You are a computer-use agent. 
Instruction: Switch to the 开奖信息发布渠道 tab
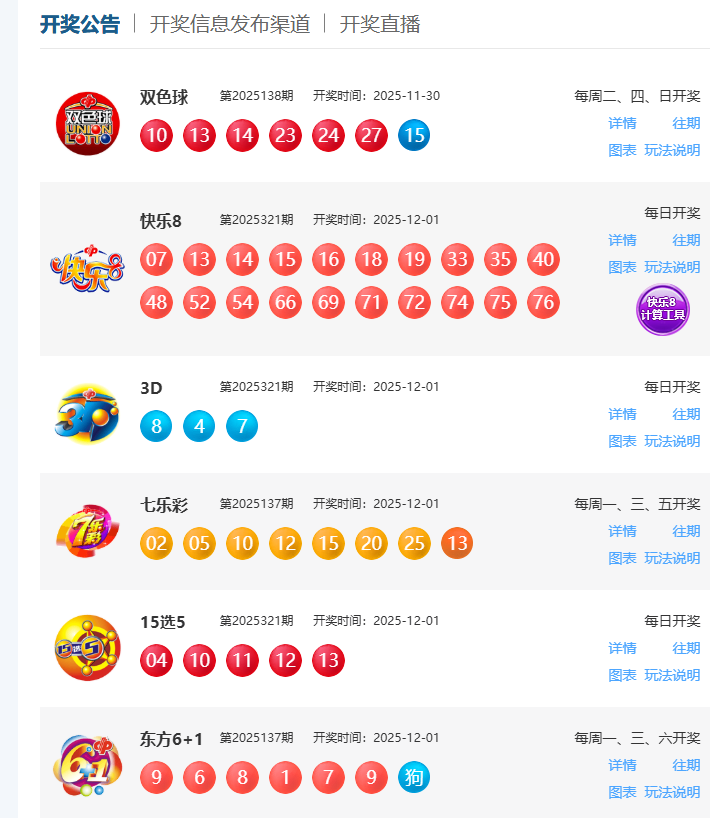click(229, 25)
